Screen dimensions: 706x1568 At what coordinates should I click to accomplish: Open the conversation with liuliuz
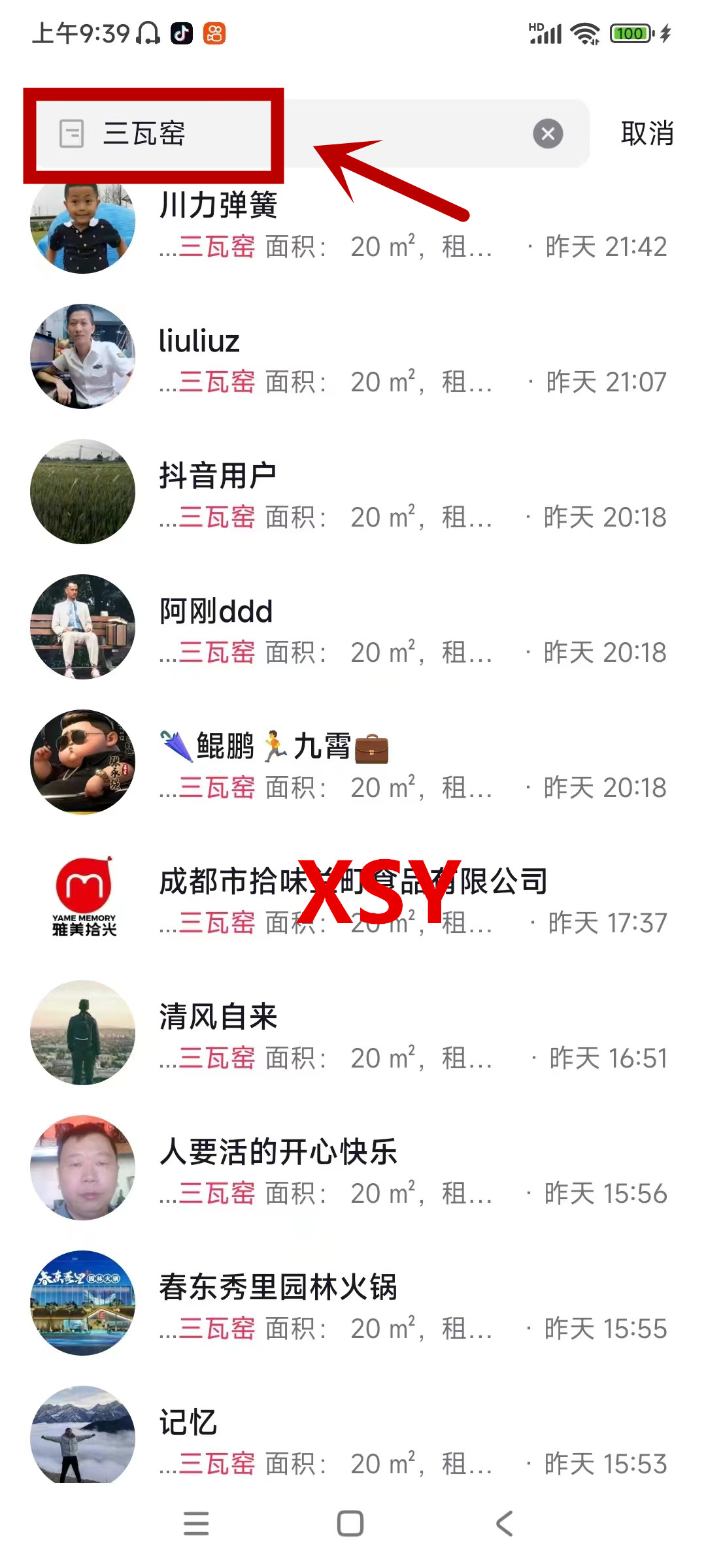[x=353, y=359]
